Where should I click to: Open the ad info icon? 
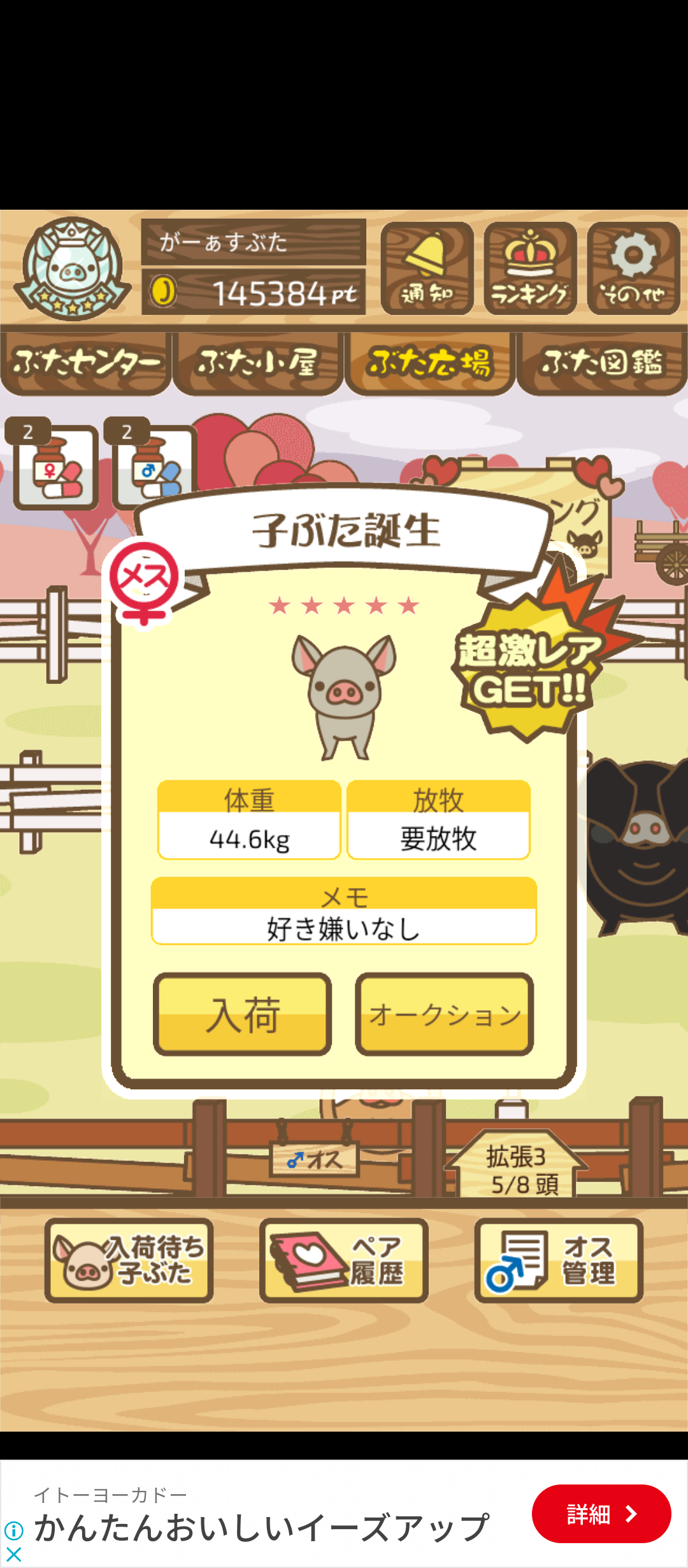pyautogui.click(x=13, y=1530)
